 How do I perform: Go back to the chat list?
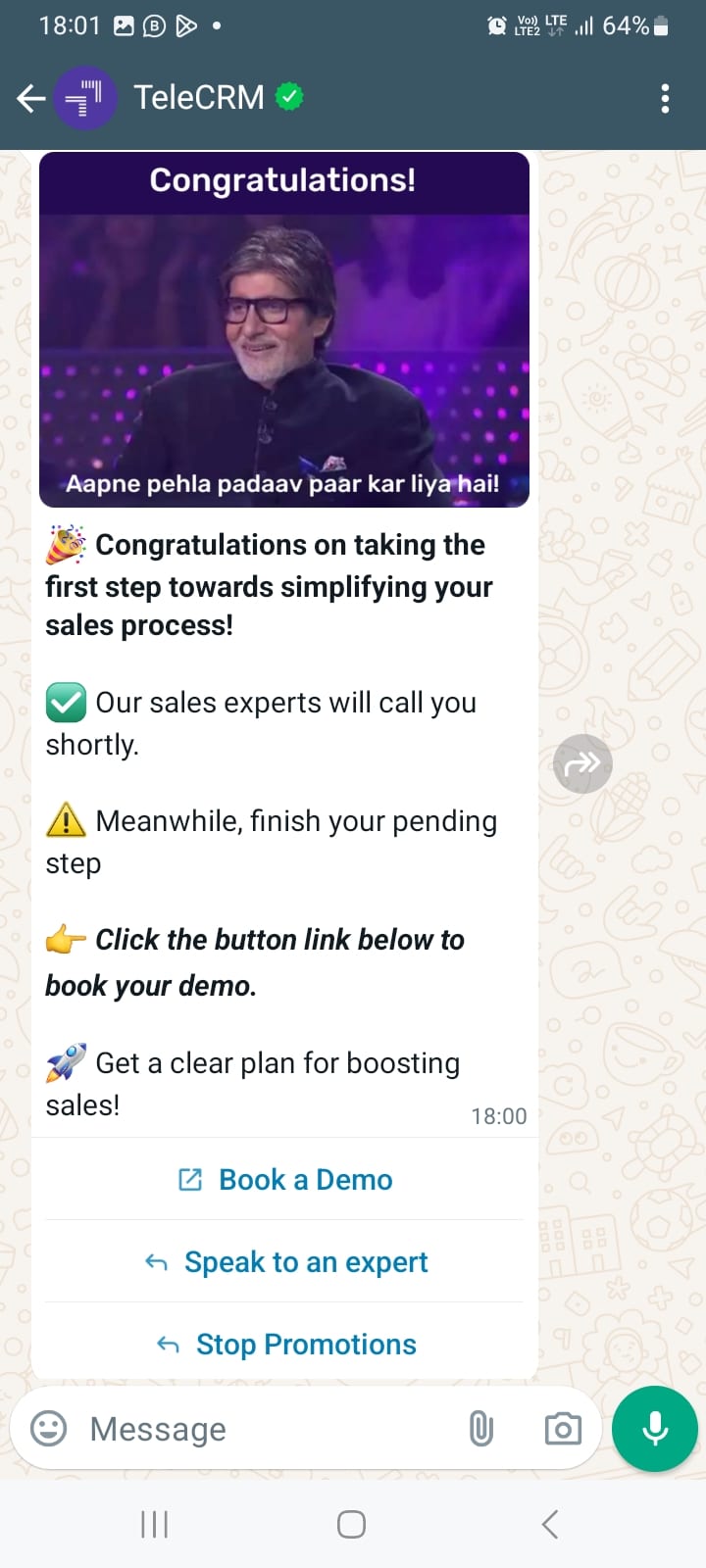(x=30, y=98)
